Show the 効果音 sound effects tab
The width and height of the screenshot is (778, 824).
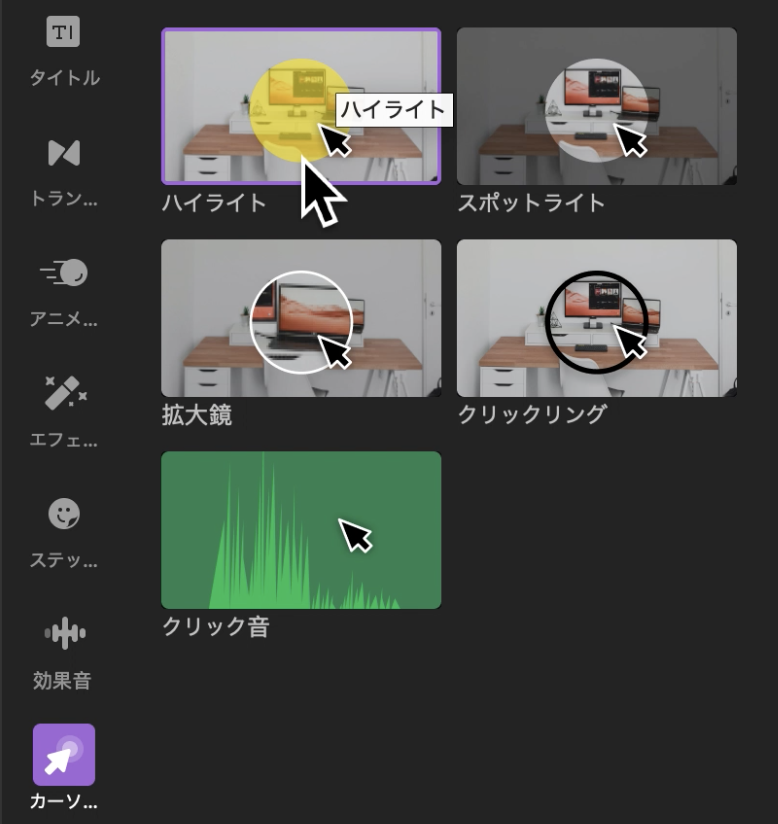tap(64, 652)
